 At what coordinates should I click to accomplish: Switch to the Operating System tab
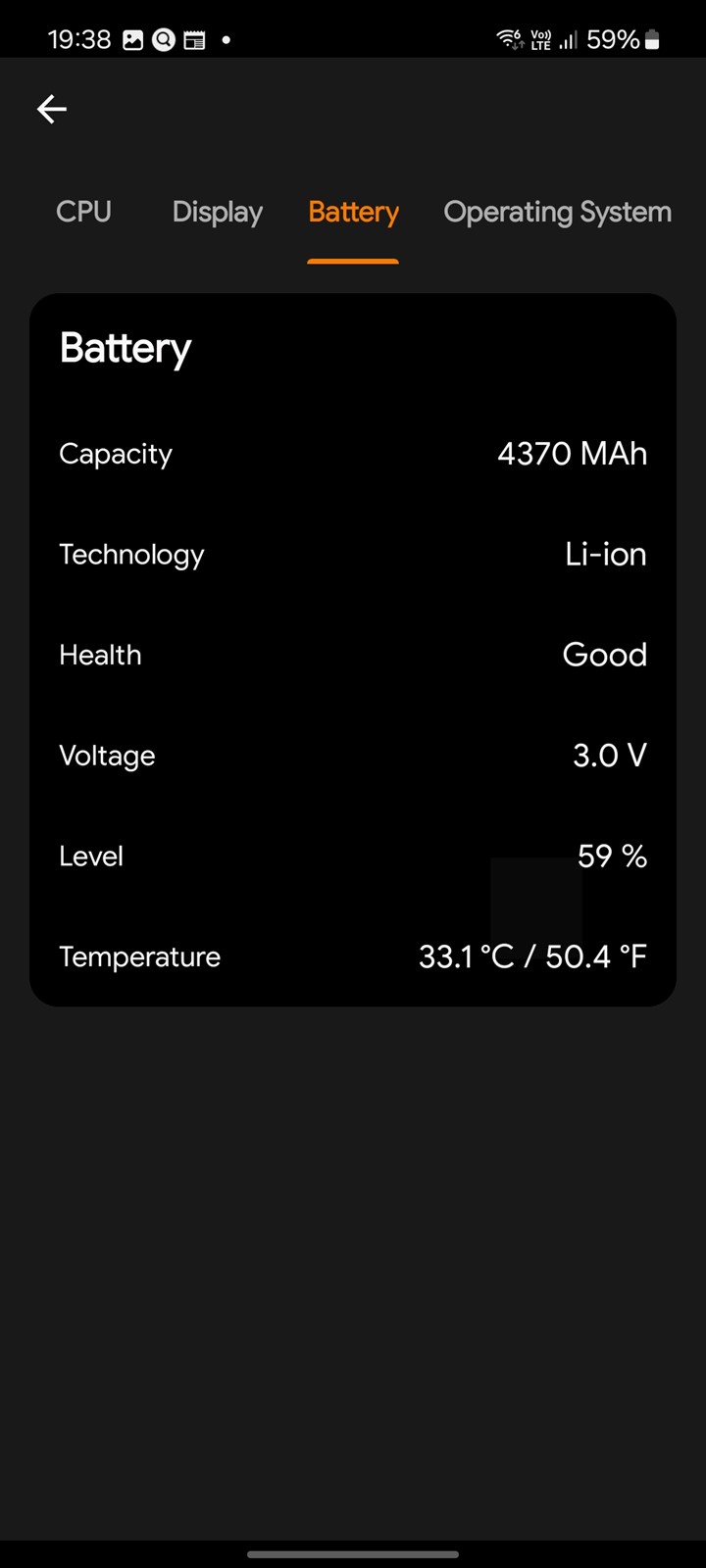557,213
